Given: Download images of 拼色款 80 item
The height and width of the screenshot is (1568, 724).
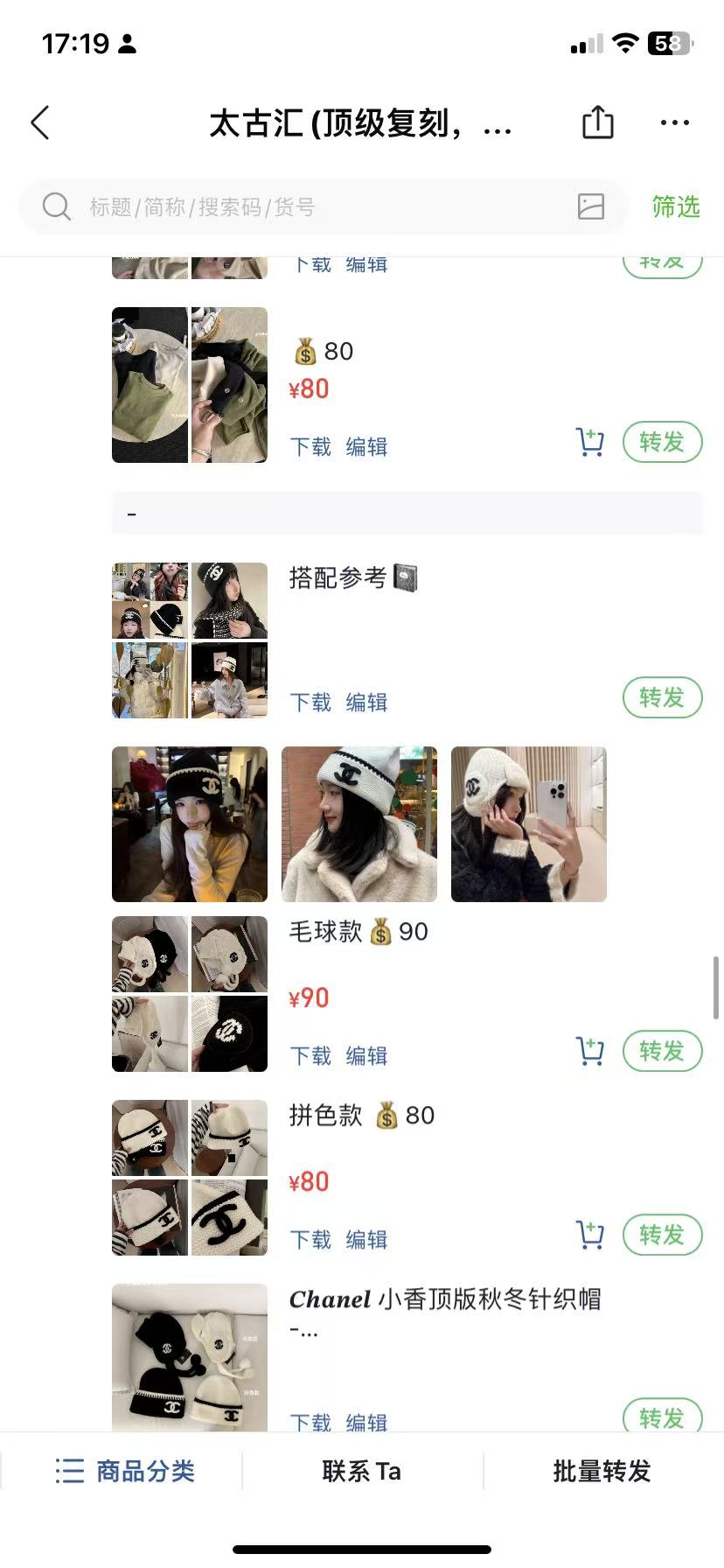Looking at the screenshot, I should pos(310,1240).
